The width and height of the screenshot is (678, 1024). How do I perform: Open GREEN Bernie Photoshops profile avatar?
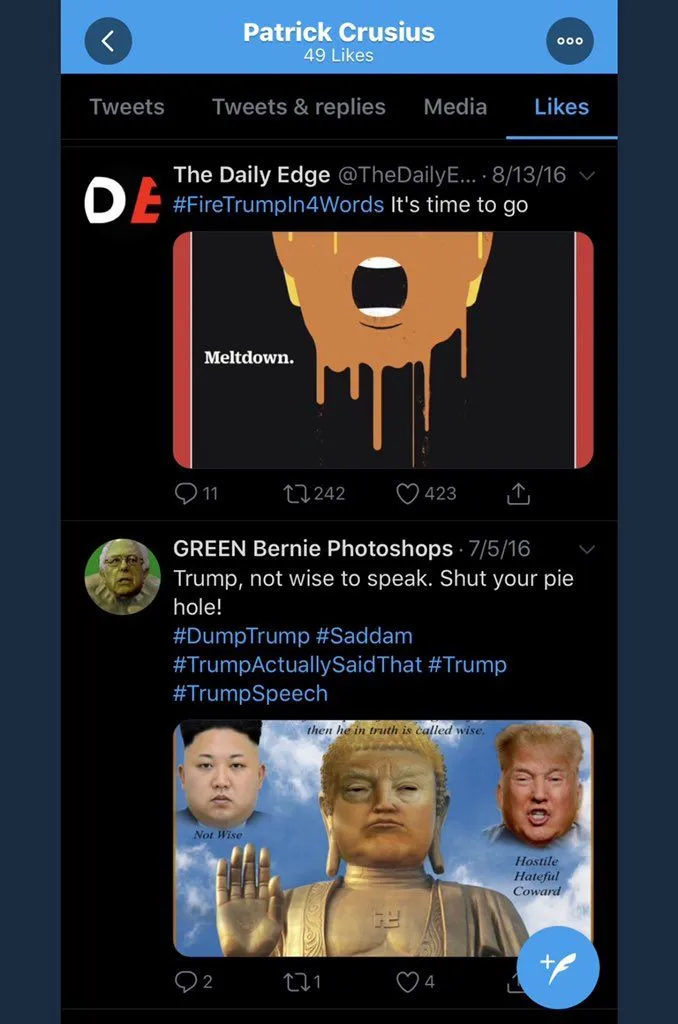(122, 576)
